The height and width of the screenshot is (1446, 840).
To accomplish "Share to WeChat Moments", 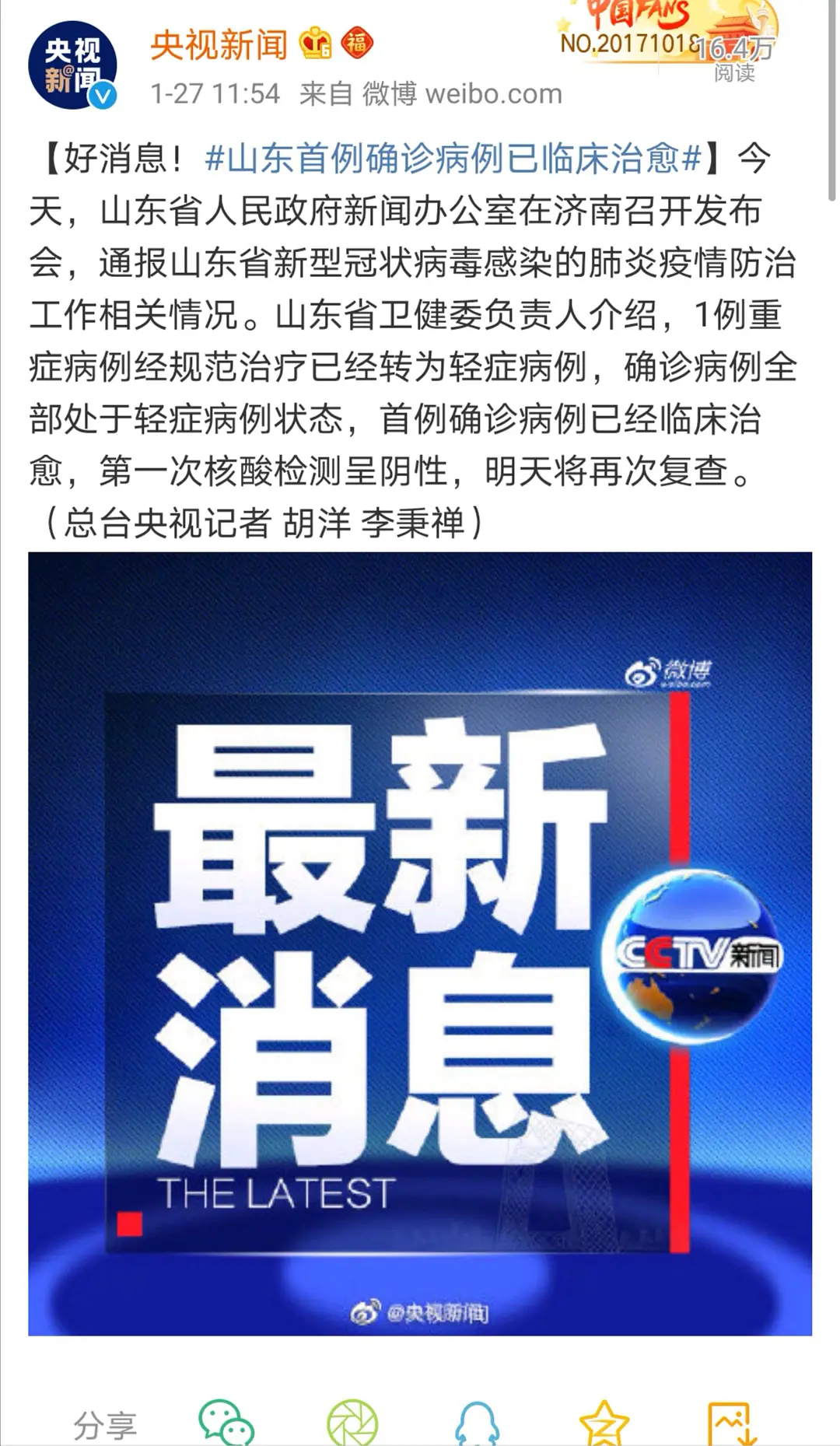I will point(352,1423).
